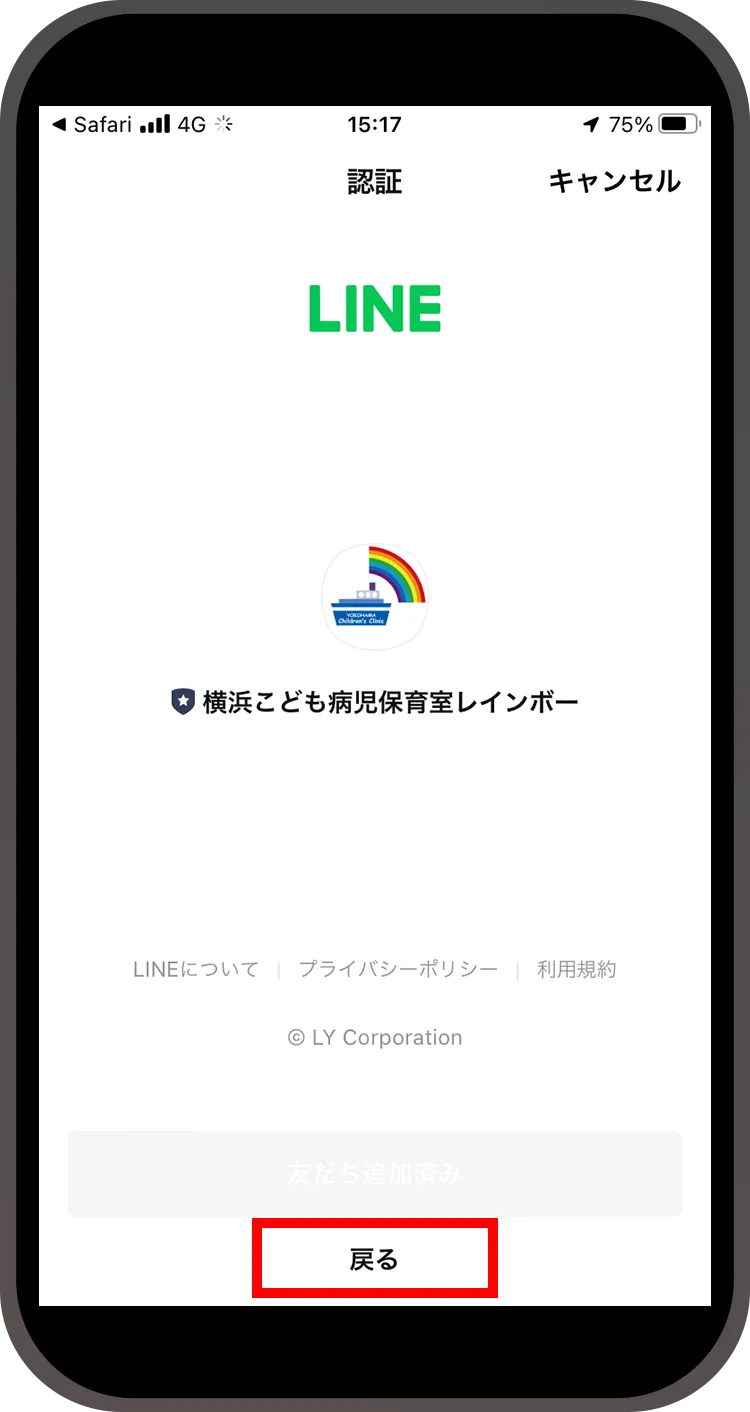Open the プライバシーポリシー link
Image resolution: width=750 pixels, height=1412 pixels.
tap(398, 969)
